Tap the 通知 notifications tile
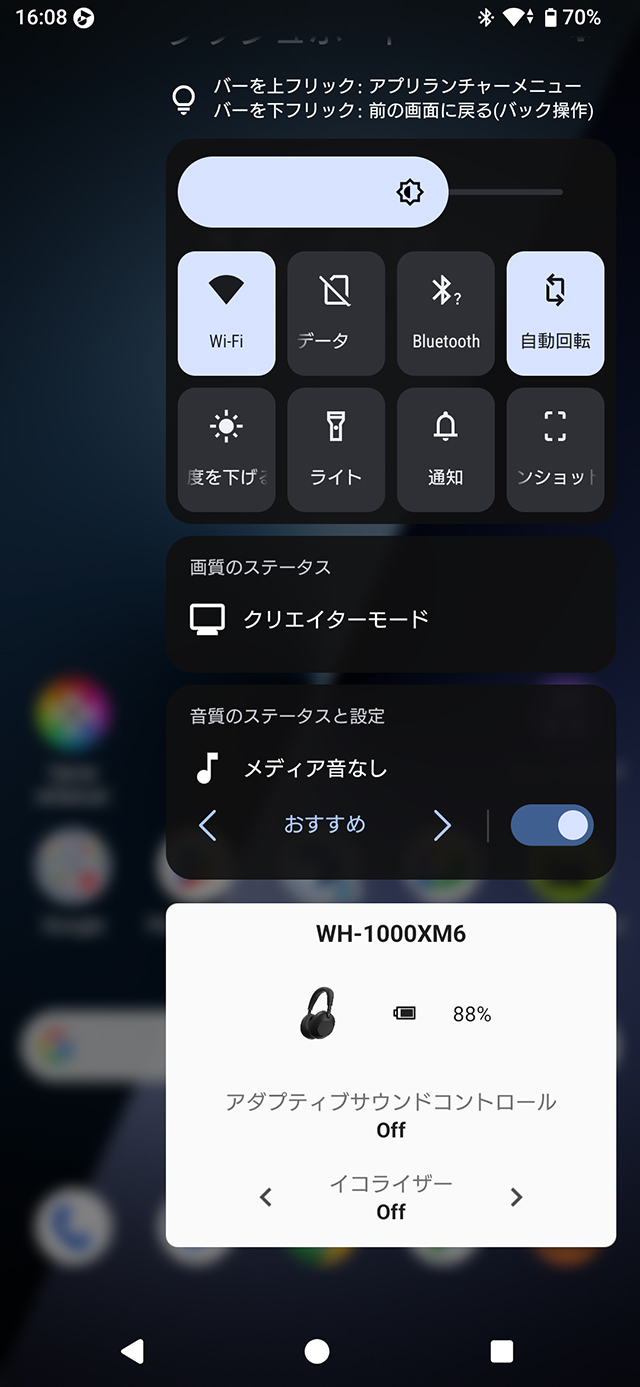The image size is (640, 1387). pos(446,450)
